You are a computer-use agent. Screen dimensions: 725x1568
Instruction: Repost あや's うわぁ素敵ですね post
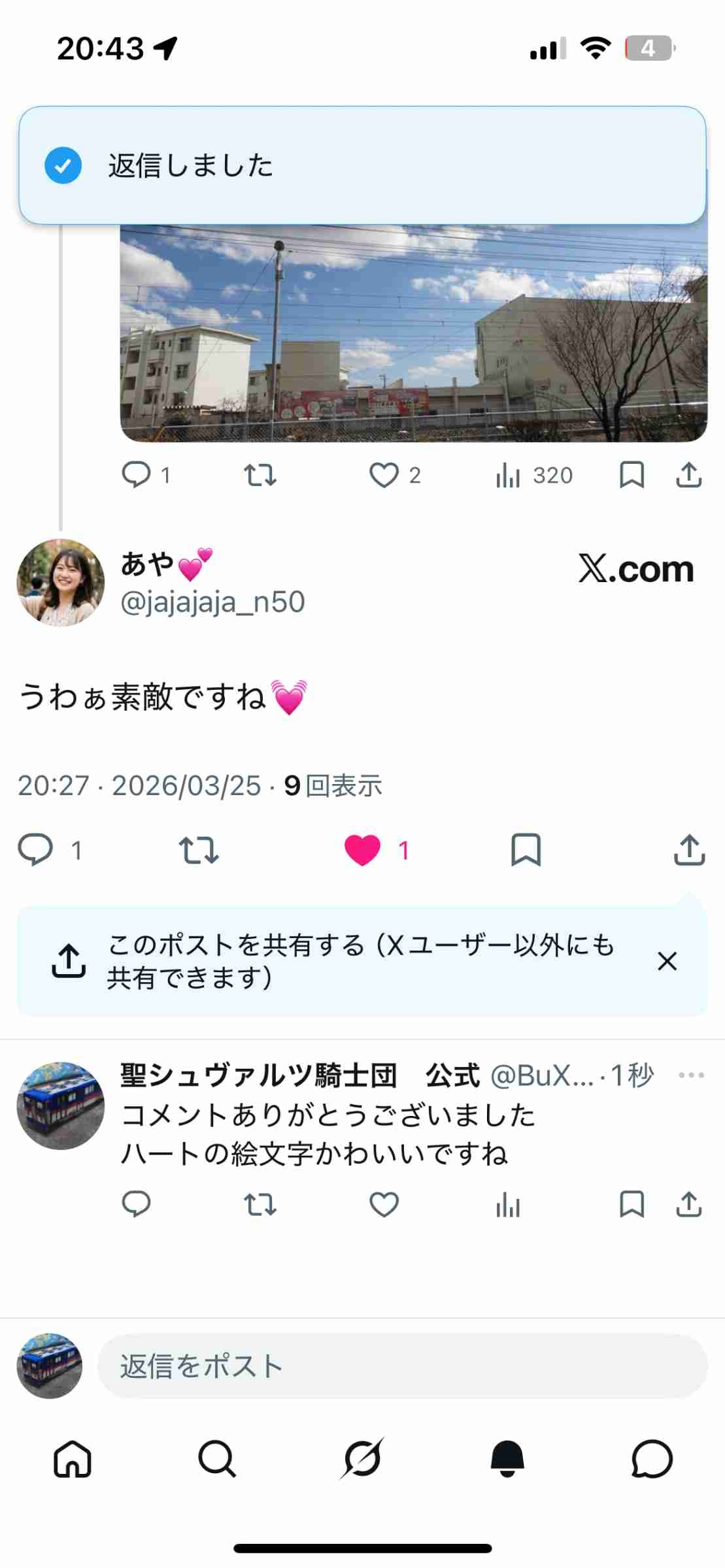click(199, 850)
